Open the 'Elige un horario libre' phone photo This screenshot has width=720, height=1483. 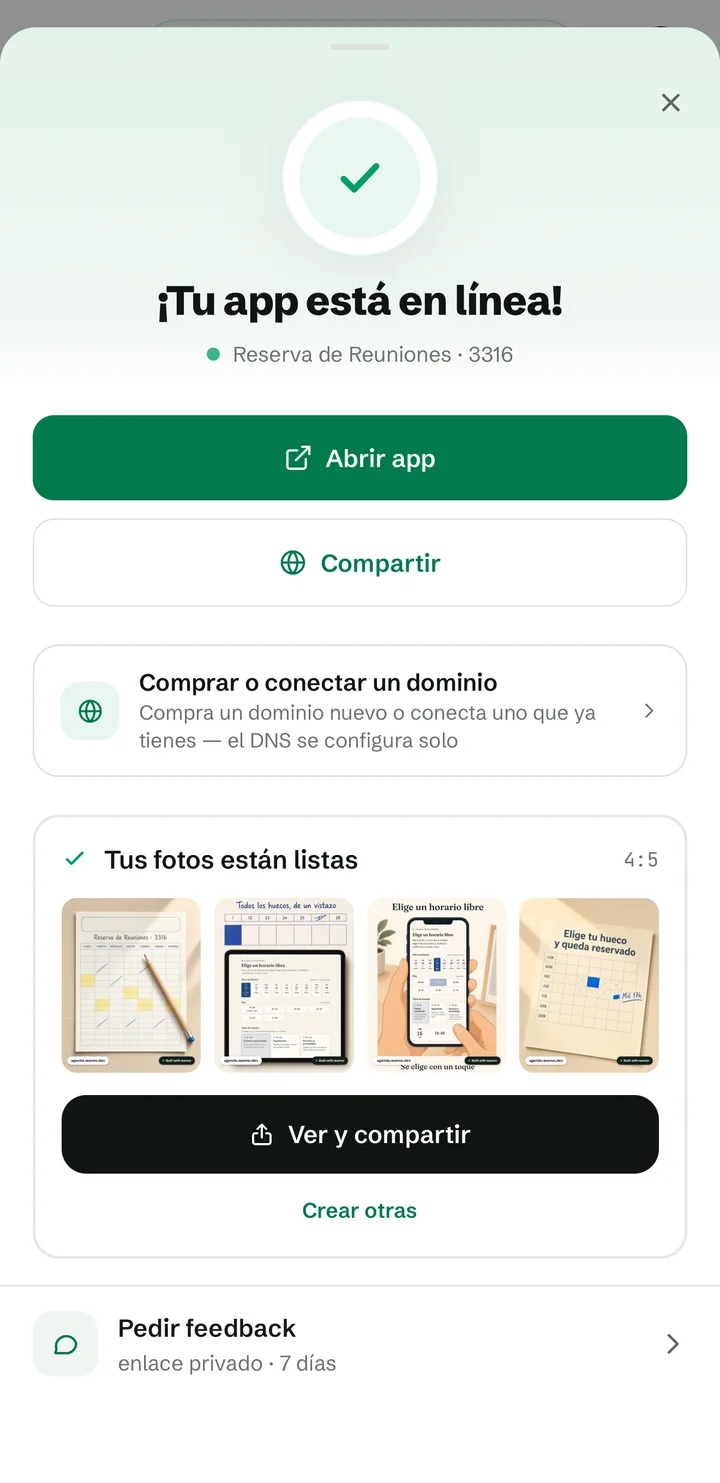click(x=437, y=985)
